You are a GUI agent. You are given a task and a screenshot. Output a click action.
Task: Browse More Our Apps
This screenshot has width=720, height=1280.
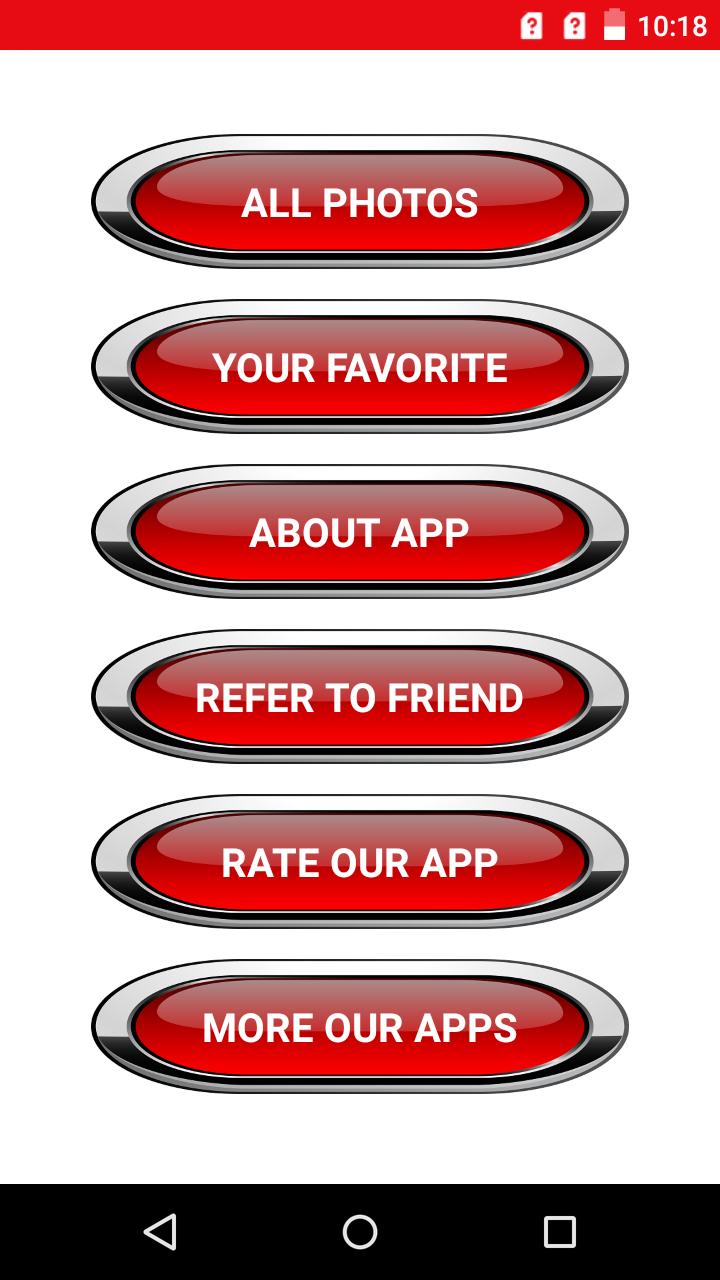point(360,1027)
